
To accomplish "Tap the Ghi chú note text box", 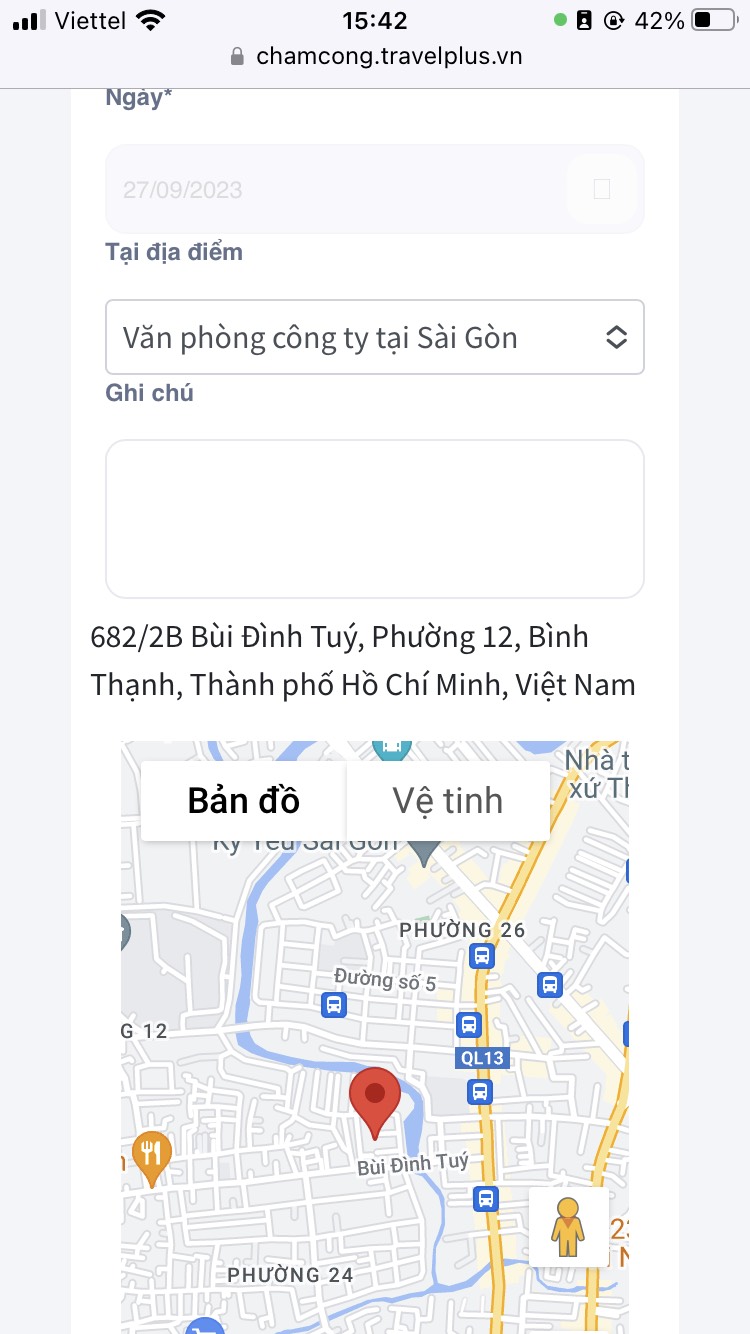I will point(374,518).
